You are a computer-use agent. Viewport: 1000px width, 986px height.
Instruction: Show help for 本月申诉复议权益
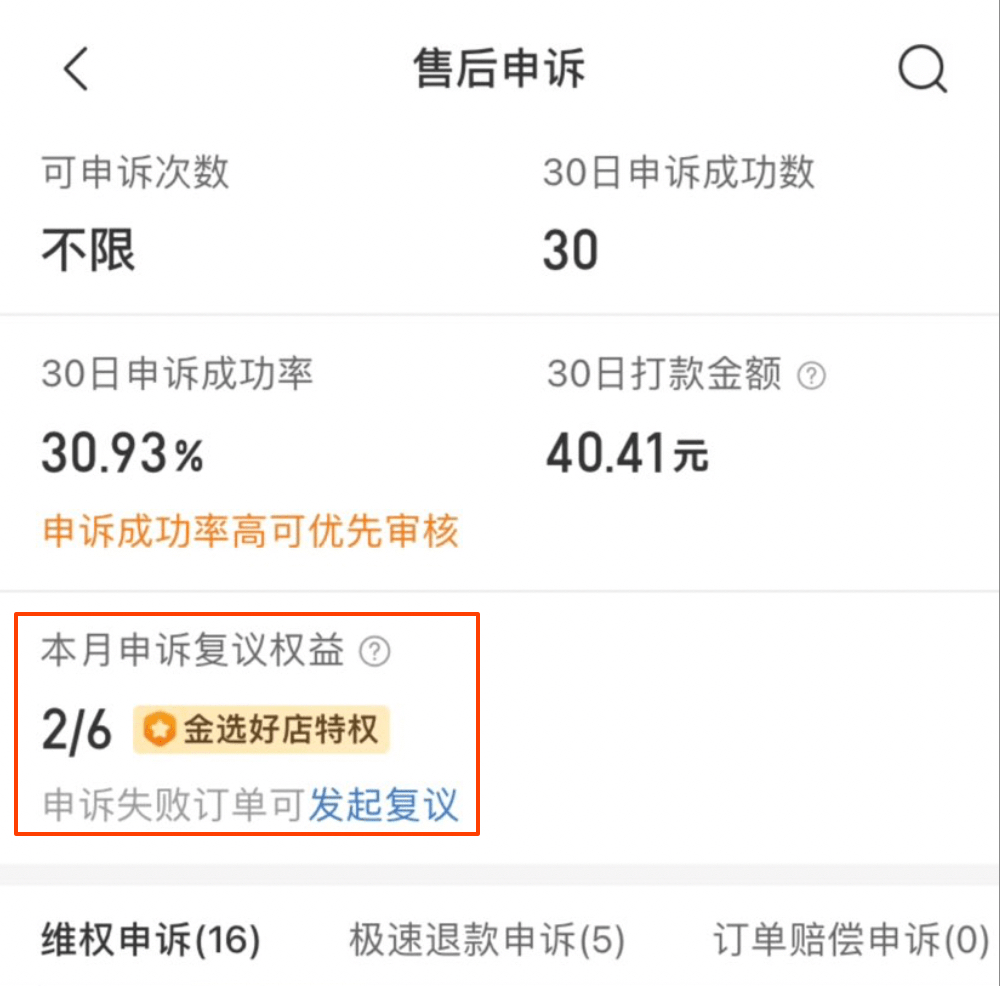[375, 652]
